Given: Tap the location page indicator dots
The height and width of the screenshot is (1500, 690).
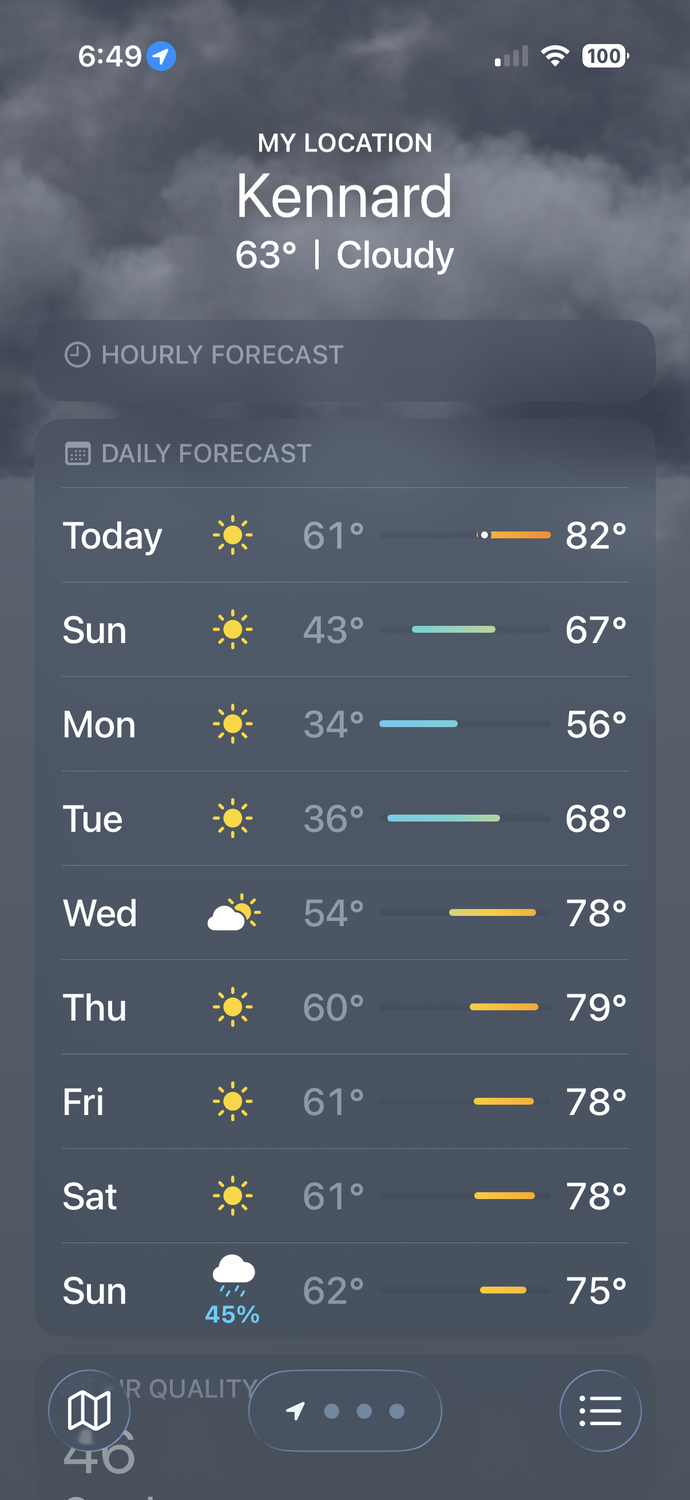Looking at the screenshot, I should click(345, 1411).
